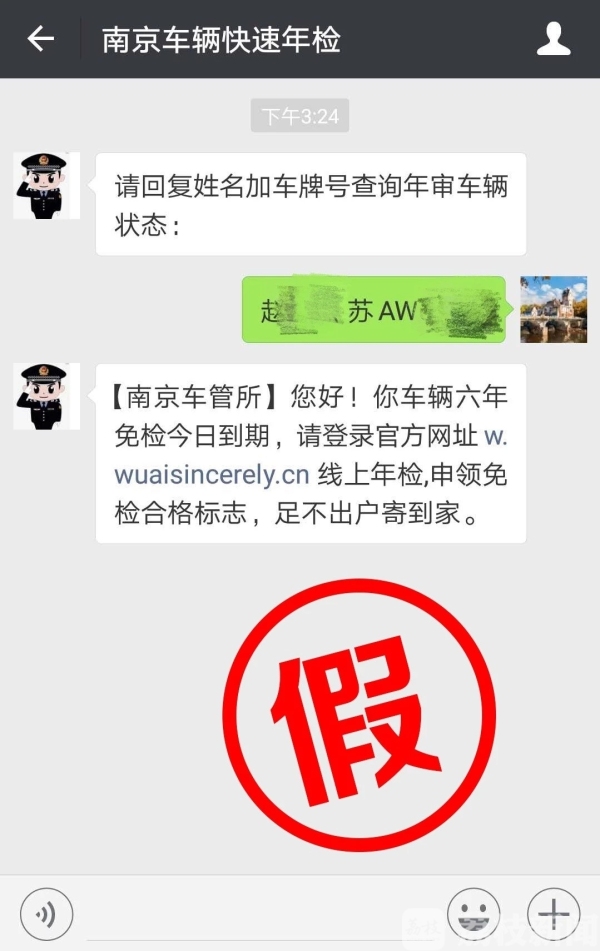View the police avatar beside the first message

pyautogui.click(x=46, y=186)
